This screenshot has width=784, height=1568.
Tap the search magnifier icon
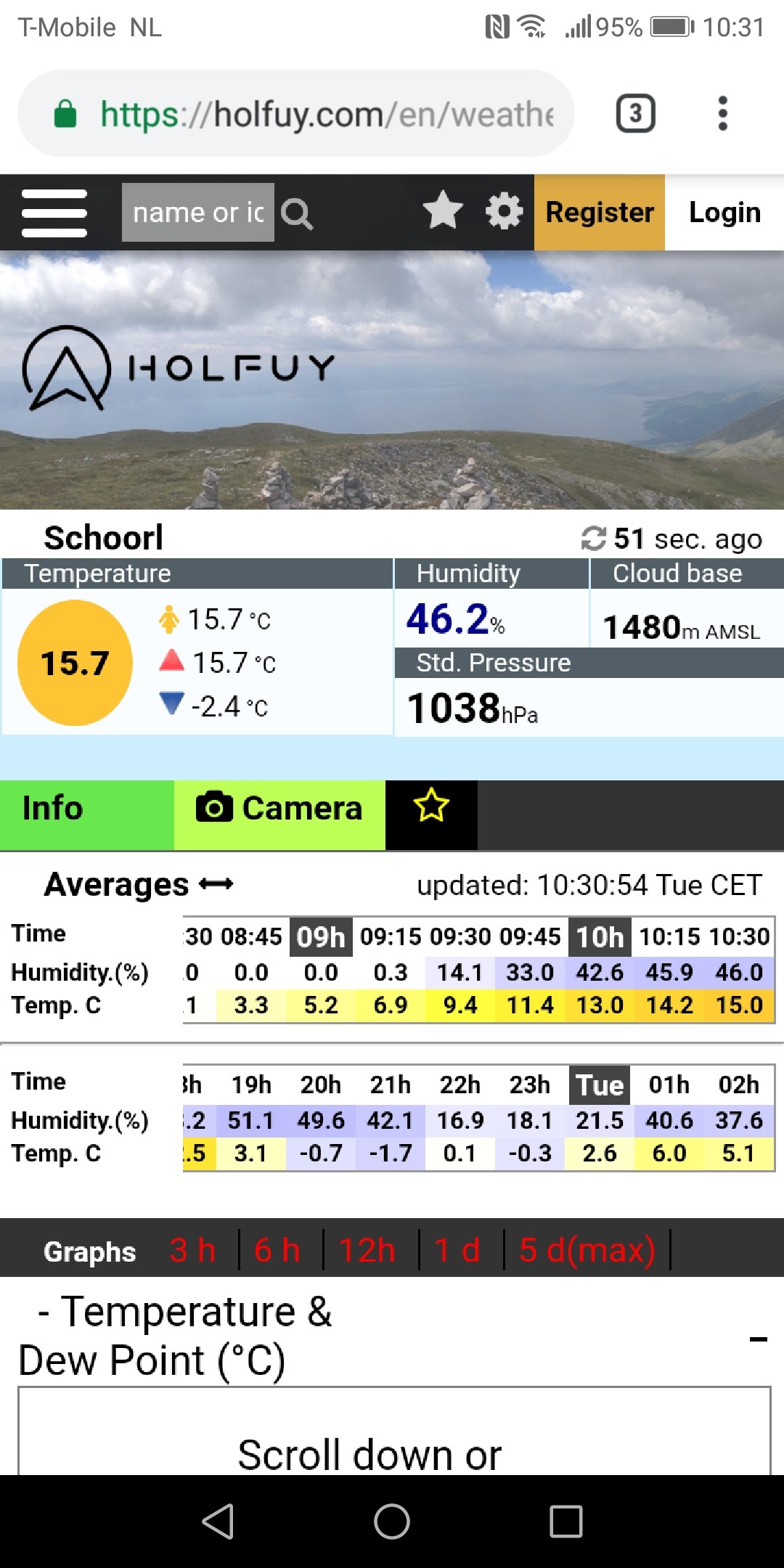pos(297,213)
